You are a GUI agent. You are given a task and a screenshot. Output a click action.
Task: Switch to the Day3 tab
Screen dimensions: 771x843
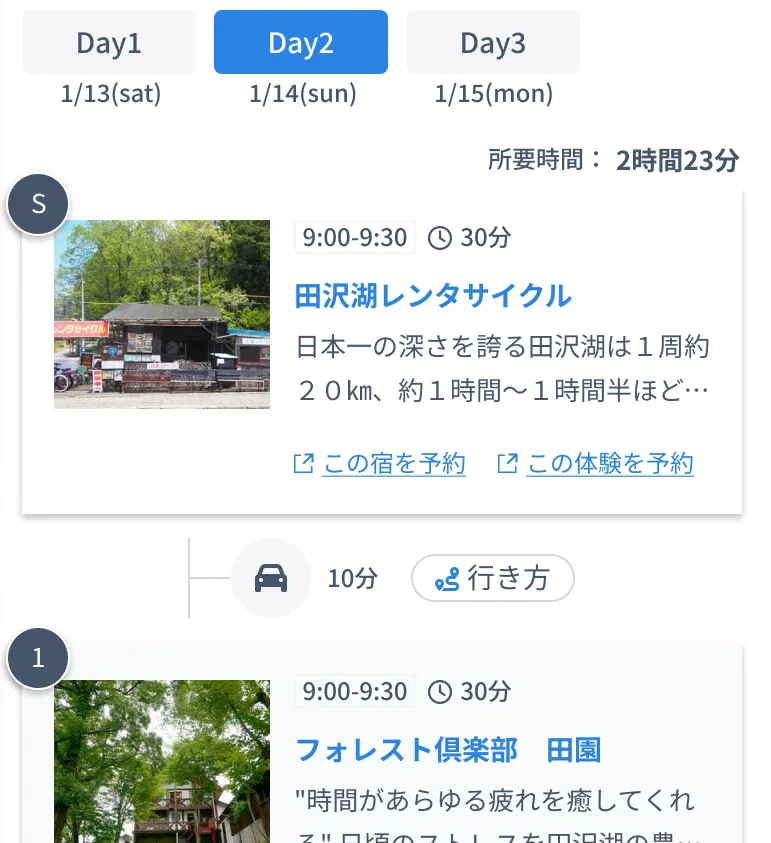[492, 43]
